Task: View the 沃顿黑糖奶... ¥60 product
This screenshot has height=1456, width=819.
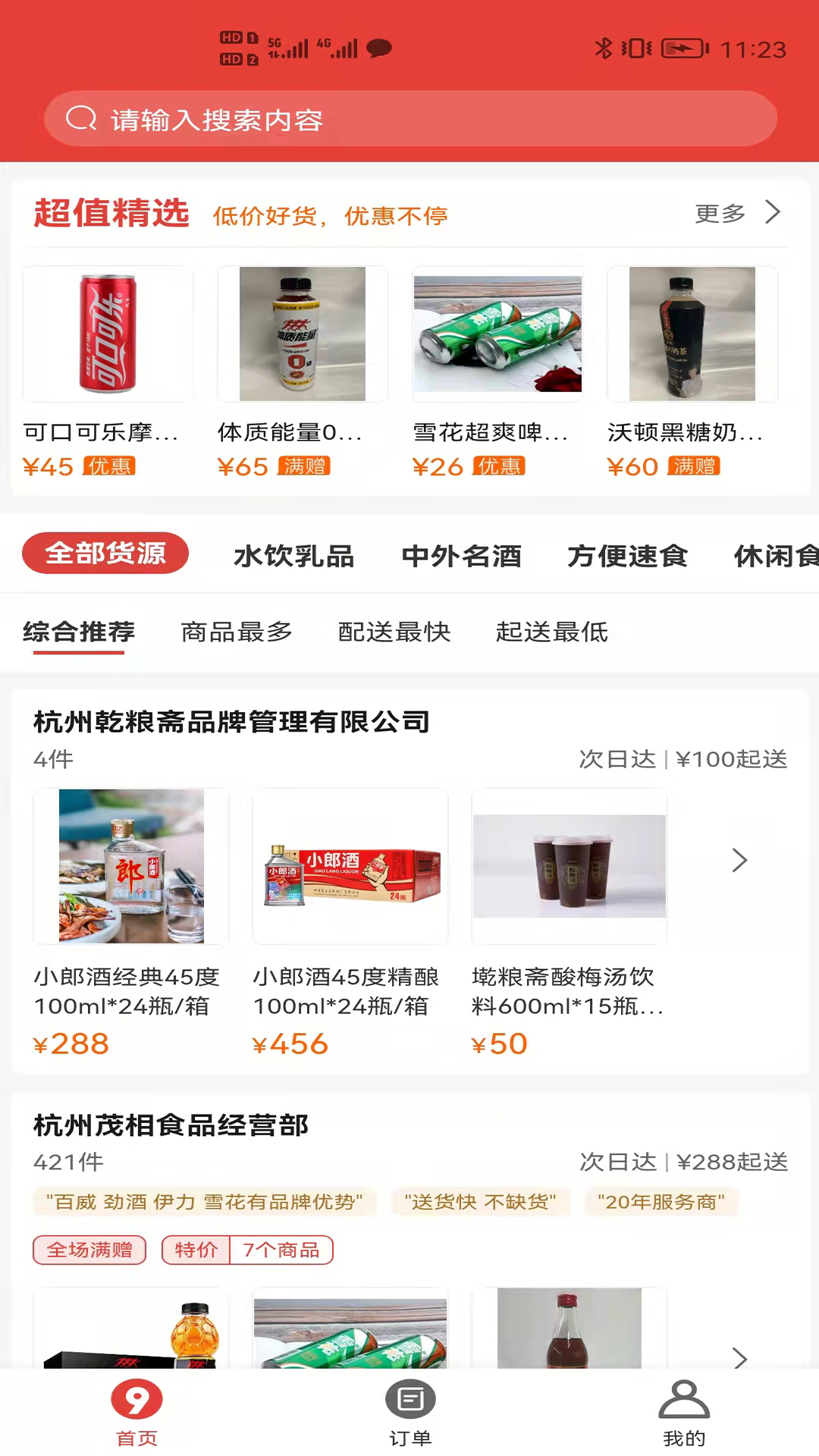Action: pyautogui.click(x=692, y=372)
